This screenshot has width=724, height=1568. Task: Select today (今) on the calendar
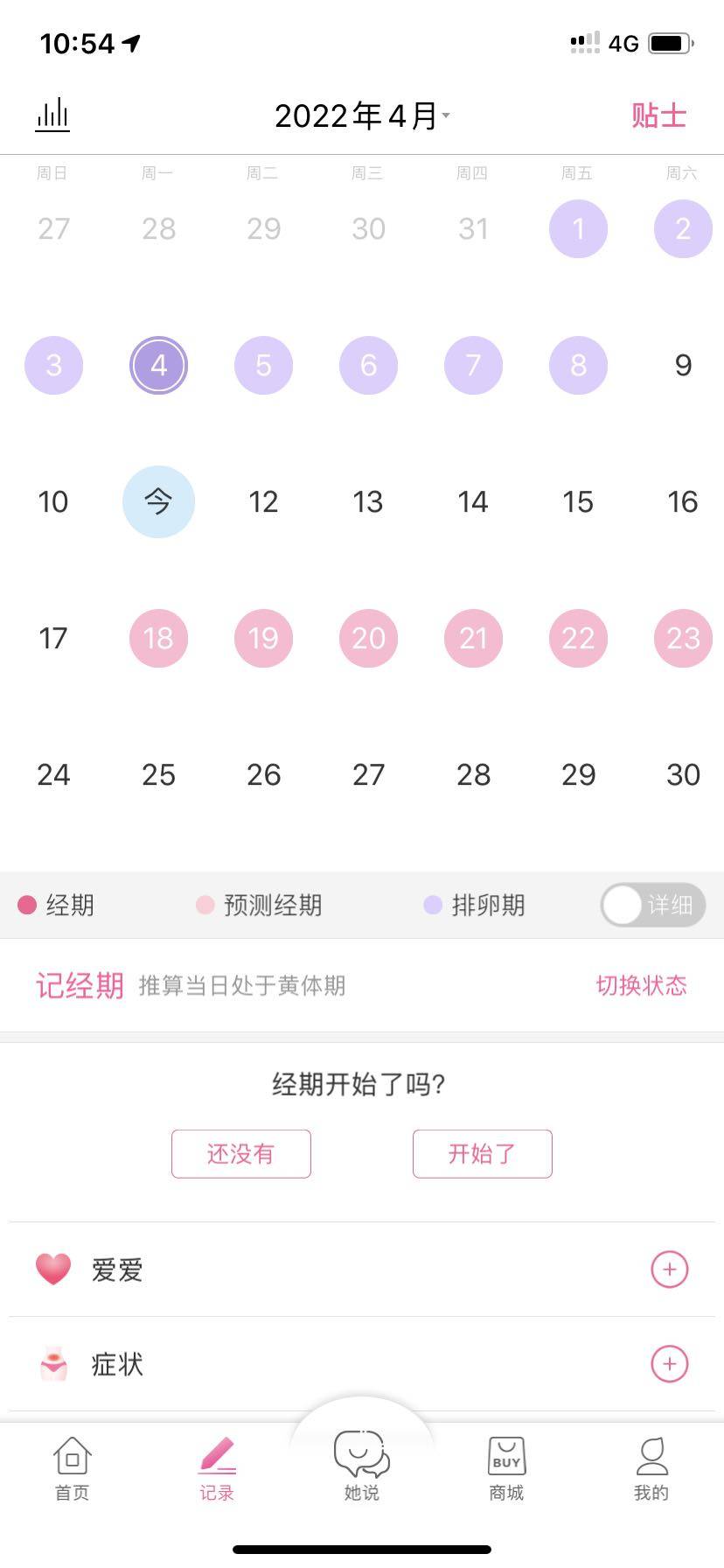pyautogui.click(x=158, y=501)
